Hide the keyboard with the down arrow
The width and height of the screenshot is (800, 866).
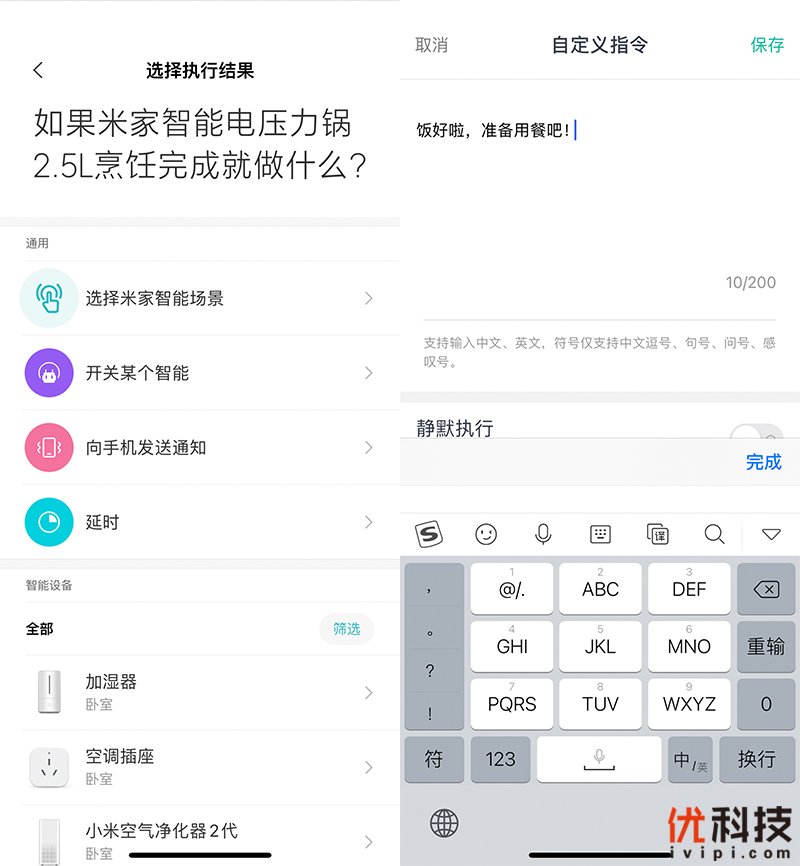coord(771,534)
